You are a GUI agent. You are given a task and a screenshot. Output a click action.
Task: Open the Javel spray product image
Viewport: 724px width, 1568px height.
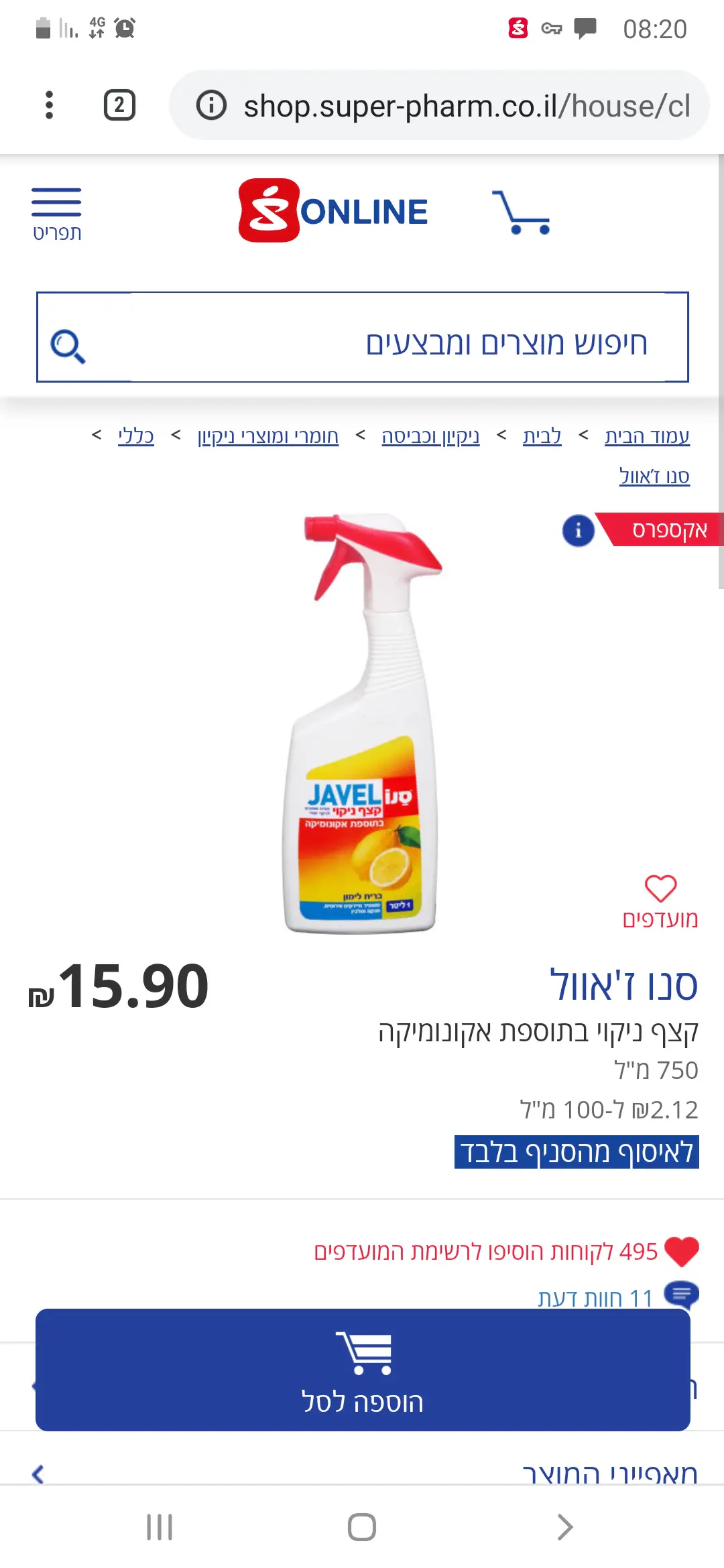[x=362, y=724]
